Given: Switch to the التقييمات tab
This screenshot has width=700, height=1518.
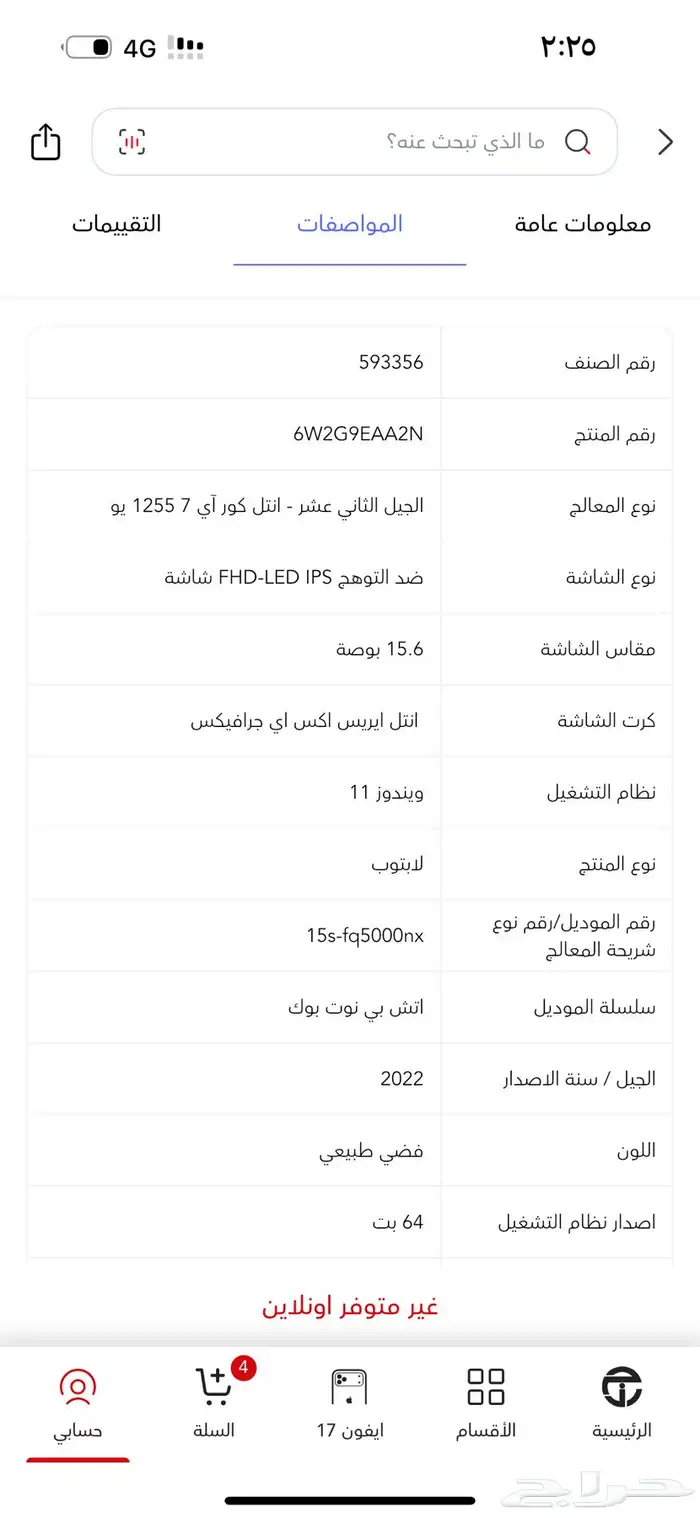Looking at the screenshot, I should pyautogui.click(x=116, y=224).
